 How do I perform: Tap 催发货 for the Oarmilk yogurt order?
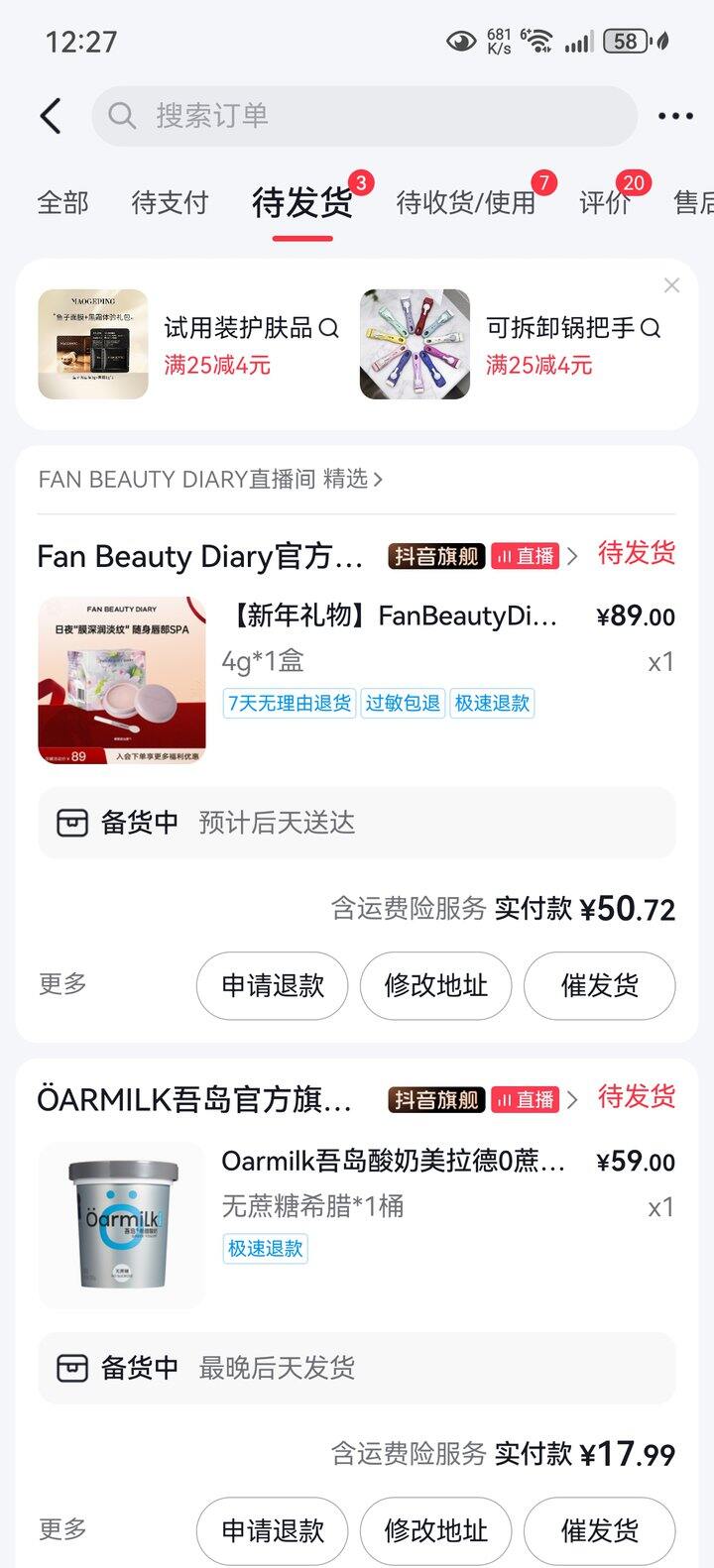(599, 1530)
